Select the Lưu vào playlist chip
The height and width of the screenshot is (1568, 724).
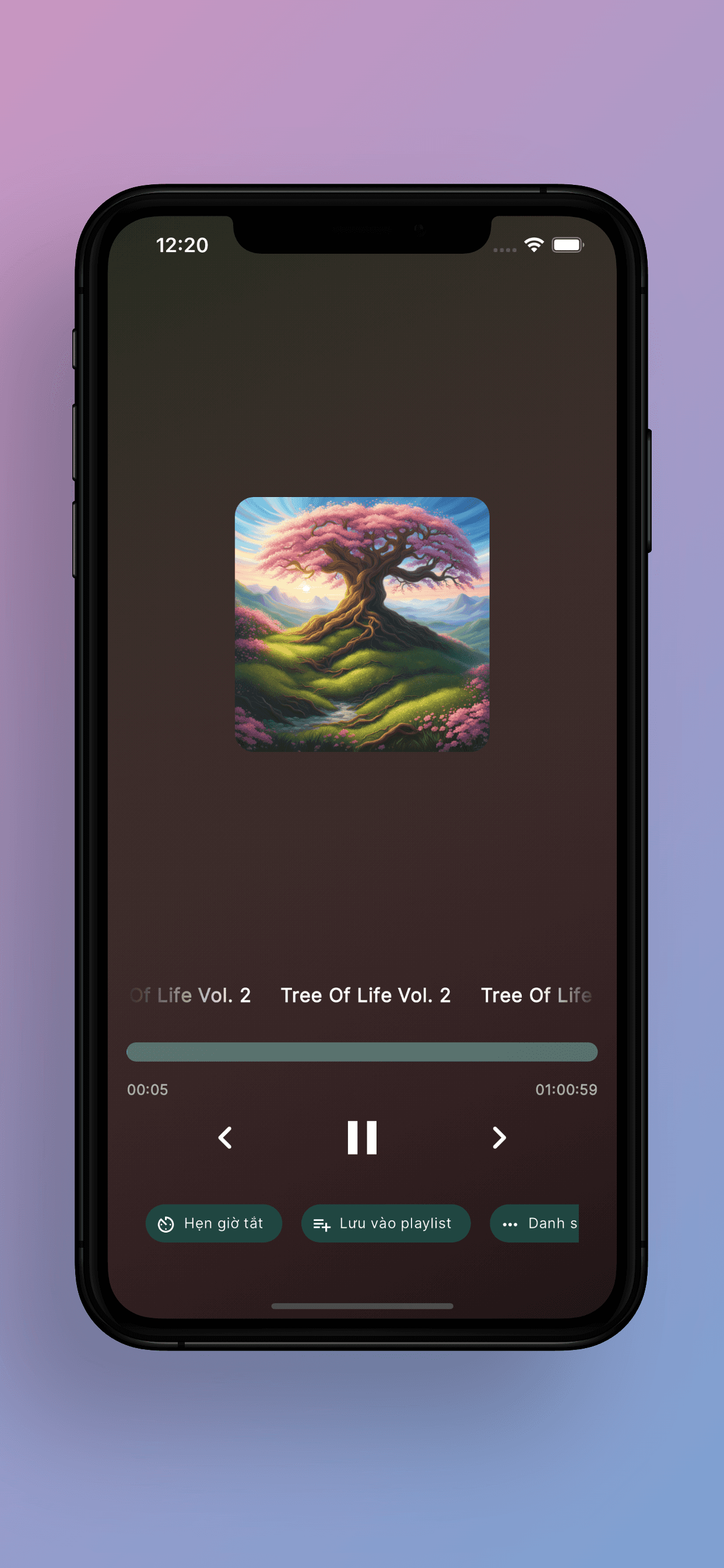click(386, 1223)
